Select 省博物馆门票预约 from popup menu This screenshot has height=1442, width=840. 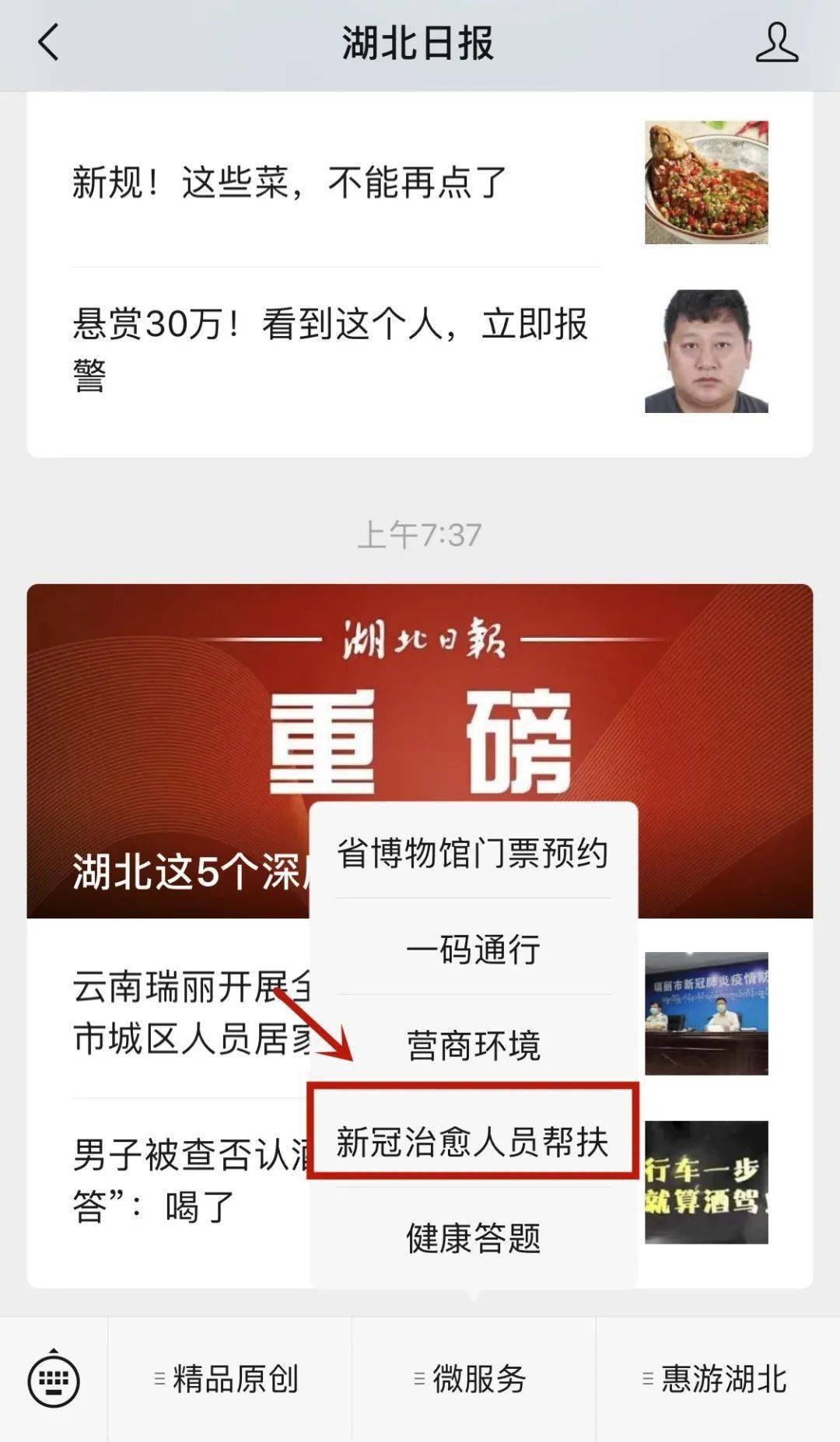tap(473, 853)
